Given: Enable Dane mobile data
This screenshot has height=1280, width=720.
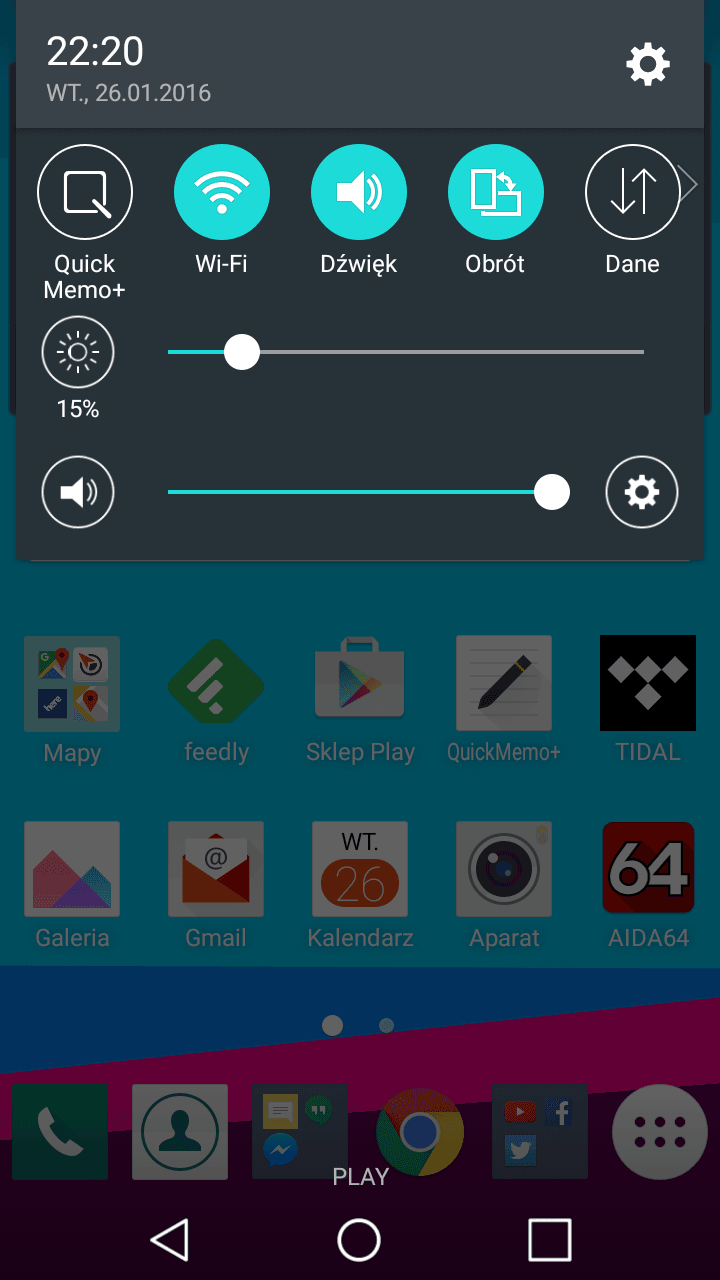Looking at the screenshot, I should point(633,193).
